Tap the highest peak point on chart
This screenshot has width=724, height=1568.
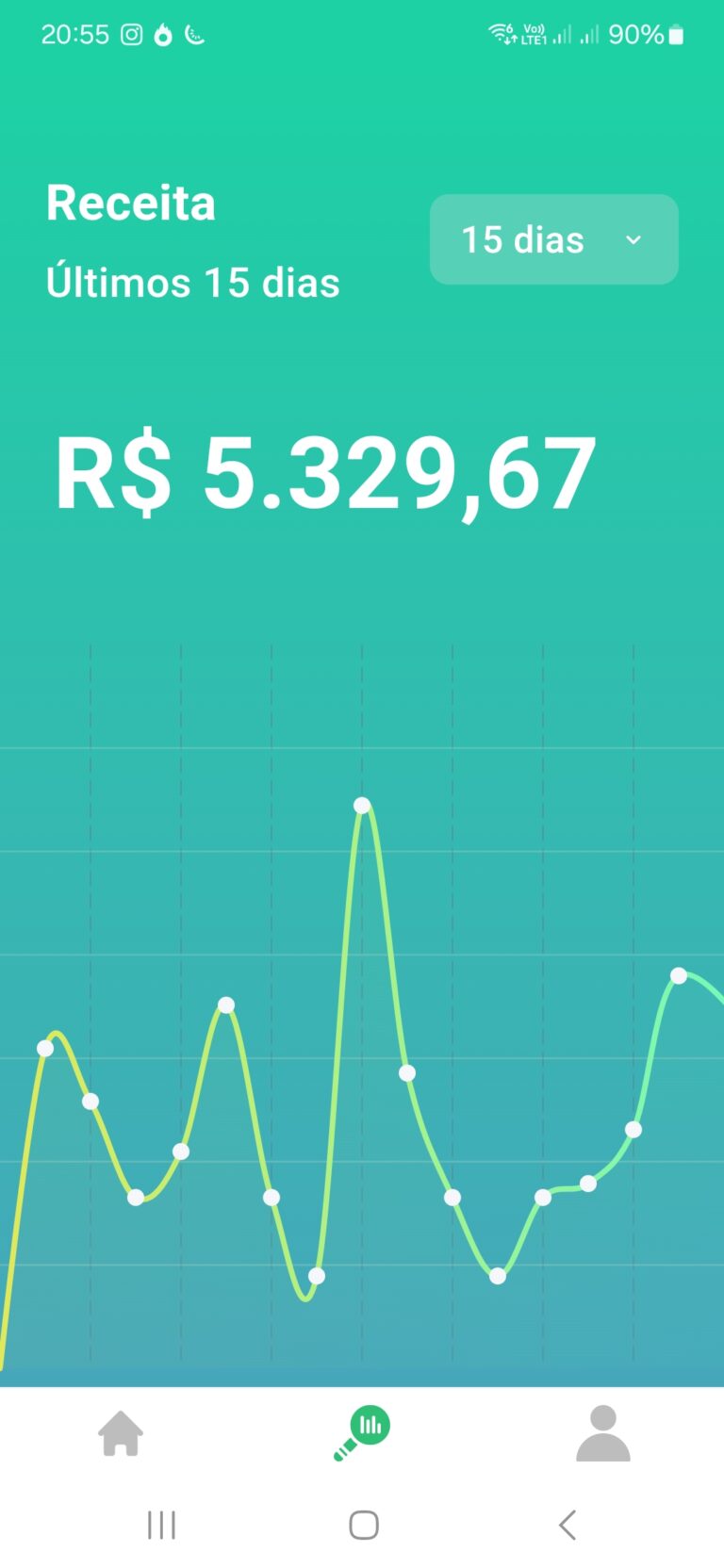click(x=362, y=806)
